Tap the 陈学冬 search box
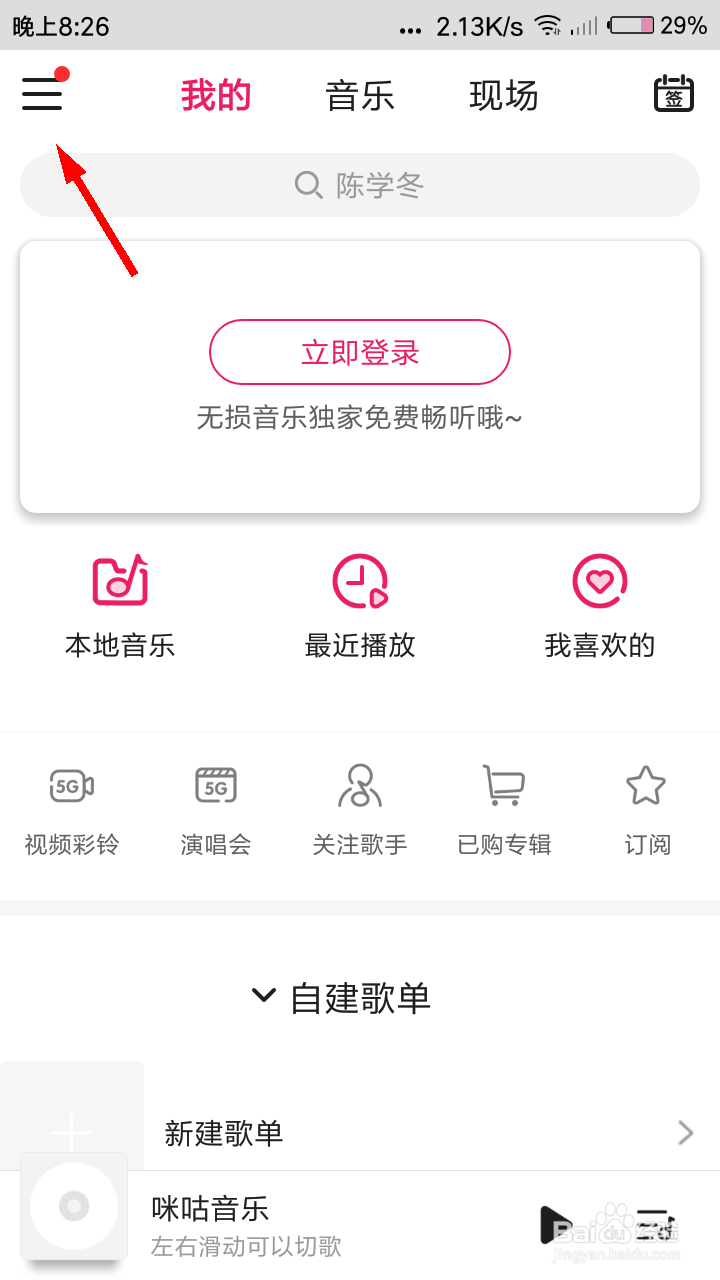The height and width of the screenshot is (1280, 720). point(360,185)
